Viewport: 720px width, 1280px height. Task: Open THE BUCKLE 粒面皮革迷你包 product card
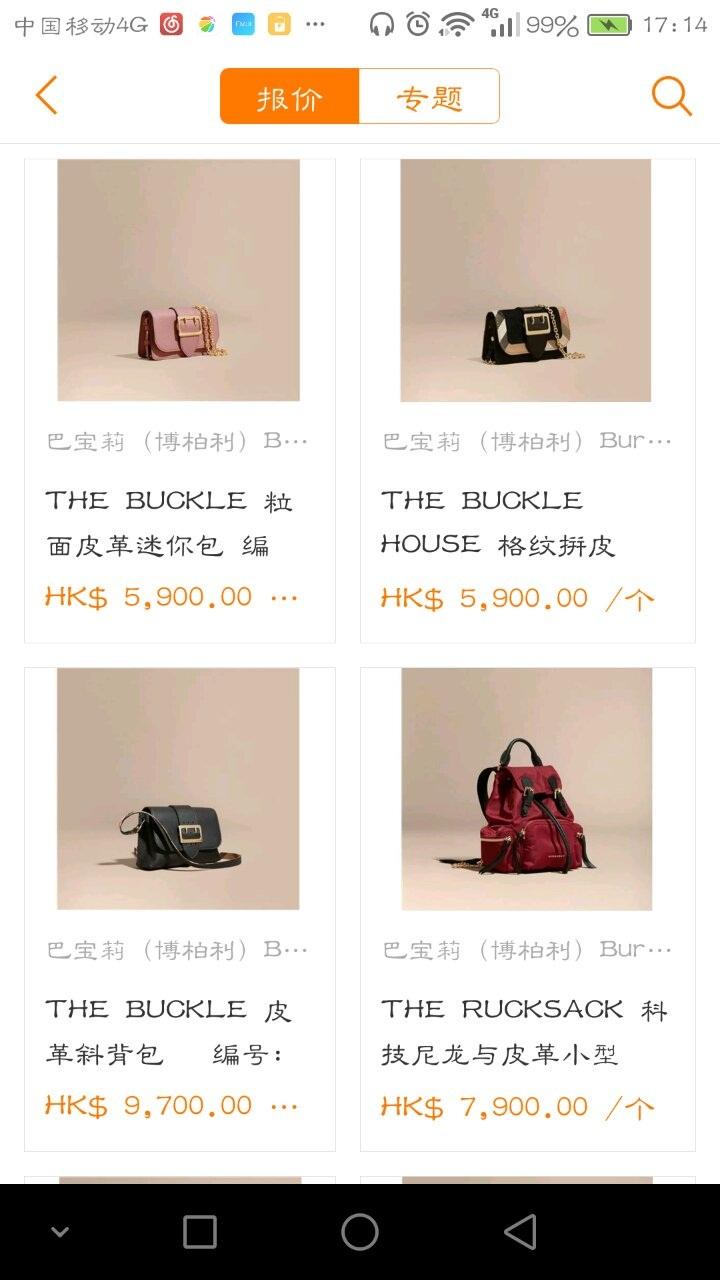coord(179,400)
